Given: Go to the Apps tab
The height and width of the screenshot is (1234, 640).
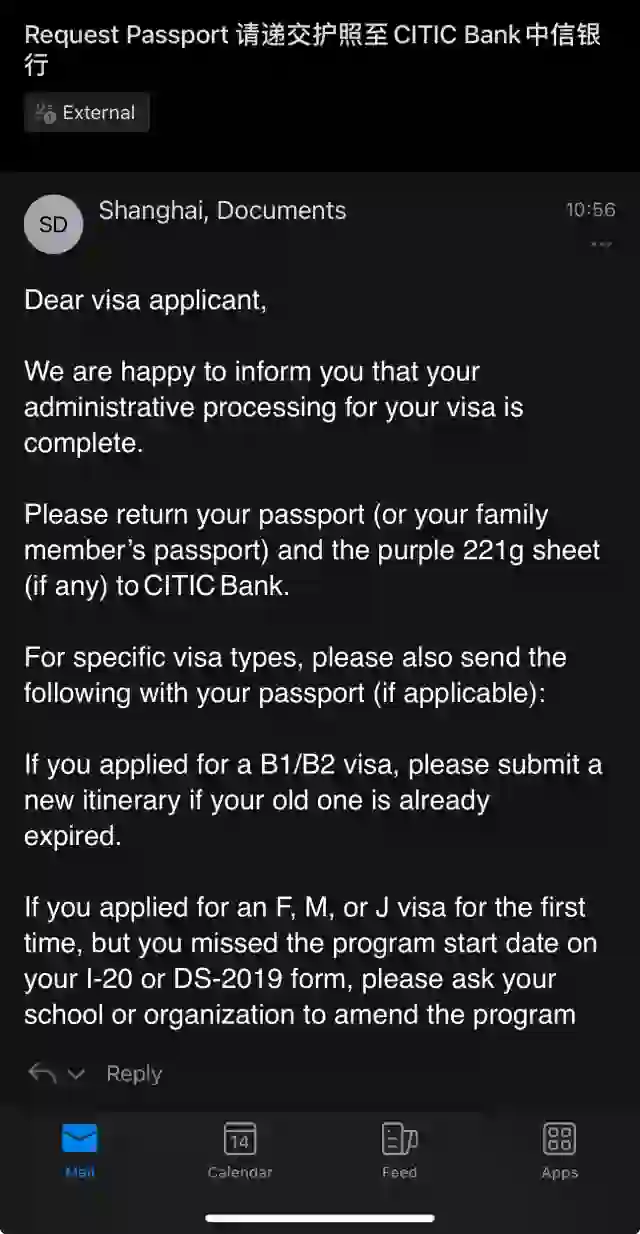Looking at the screenshot, I should click(x=559, y=1151).
